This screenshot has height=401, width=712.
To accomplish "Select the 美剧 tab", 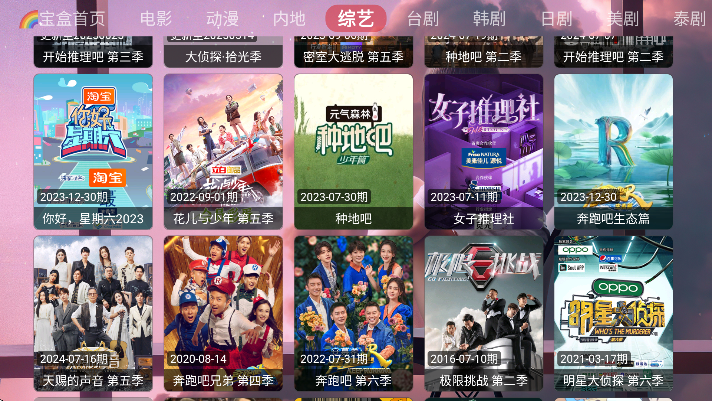I will (622, 18).
